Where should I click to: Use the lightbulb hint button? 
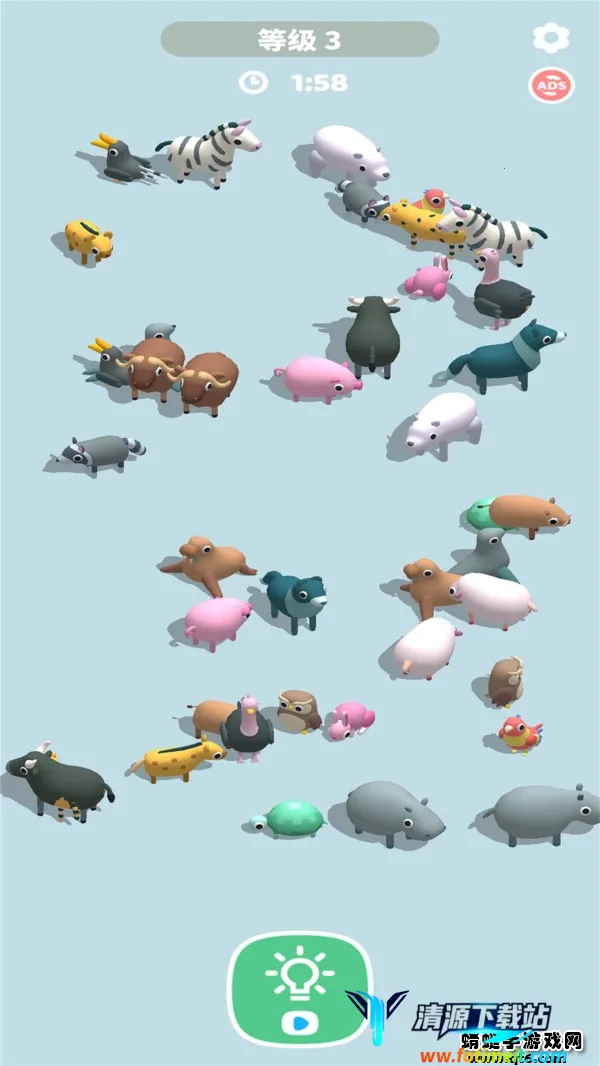[x=300, y=987]
